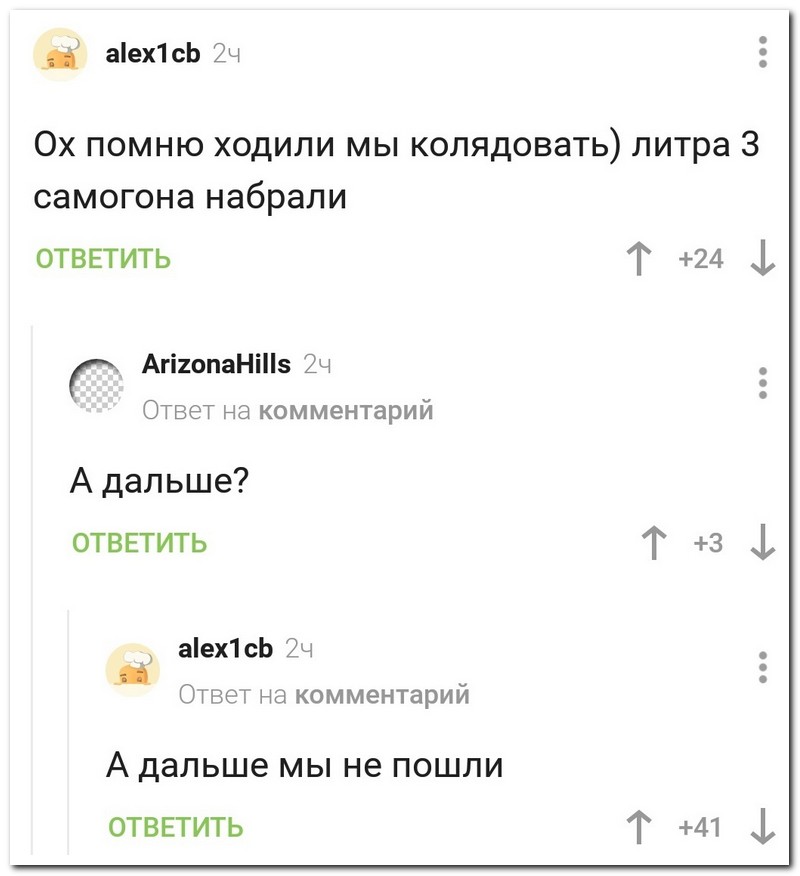This screenshot has width=800, height=876.
Task: Upvote the comment rated +41
Action: [636, 827]
